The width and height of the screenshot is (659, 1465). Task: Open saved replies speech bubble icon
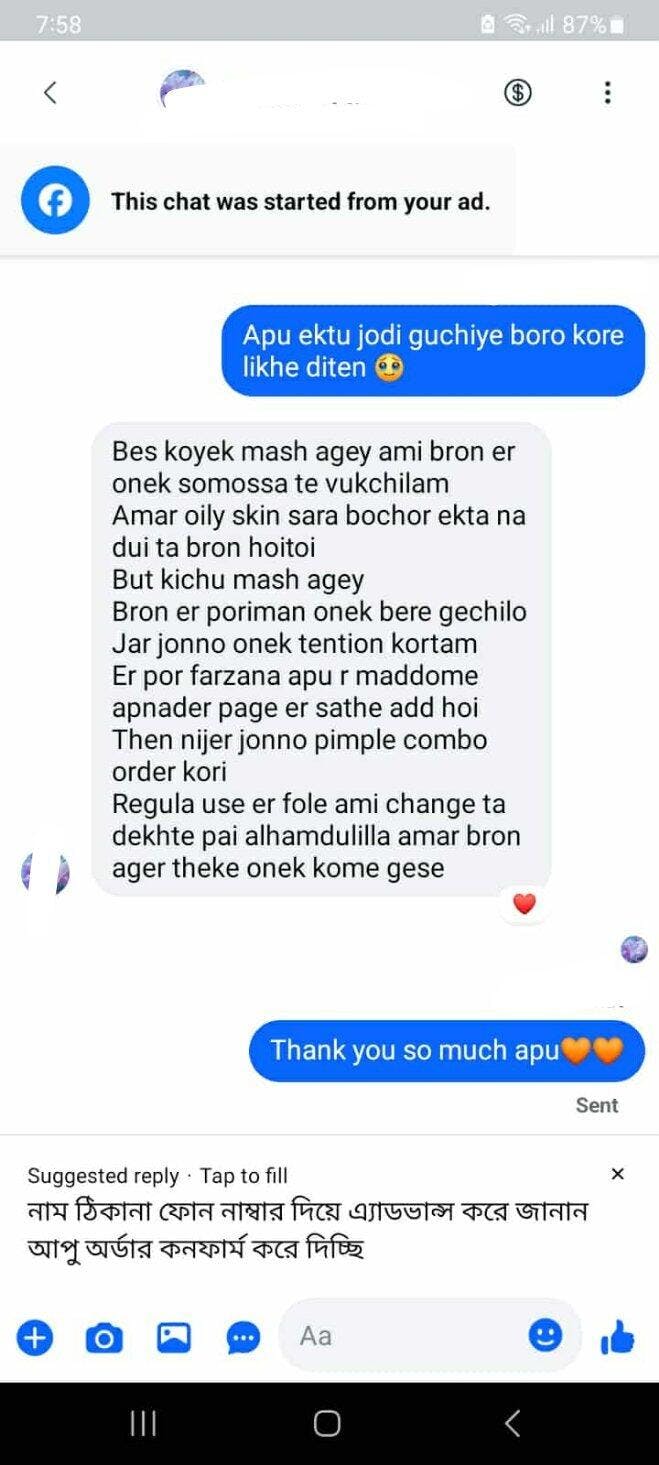pos(243,1337)
